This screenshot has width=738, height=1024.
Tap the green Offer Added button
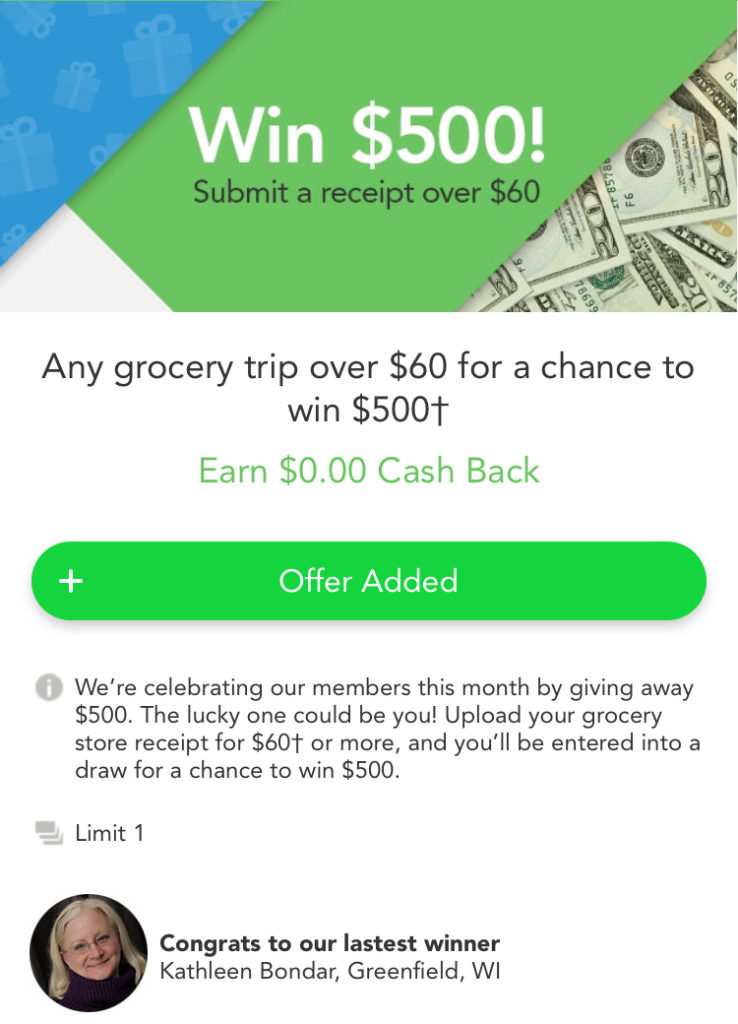pos(368,581)
